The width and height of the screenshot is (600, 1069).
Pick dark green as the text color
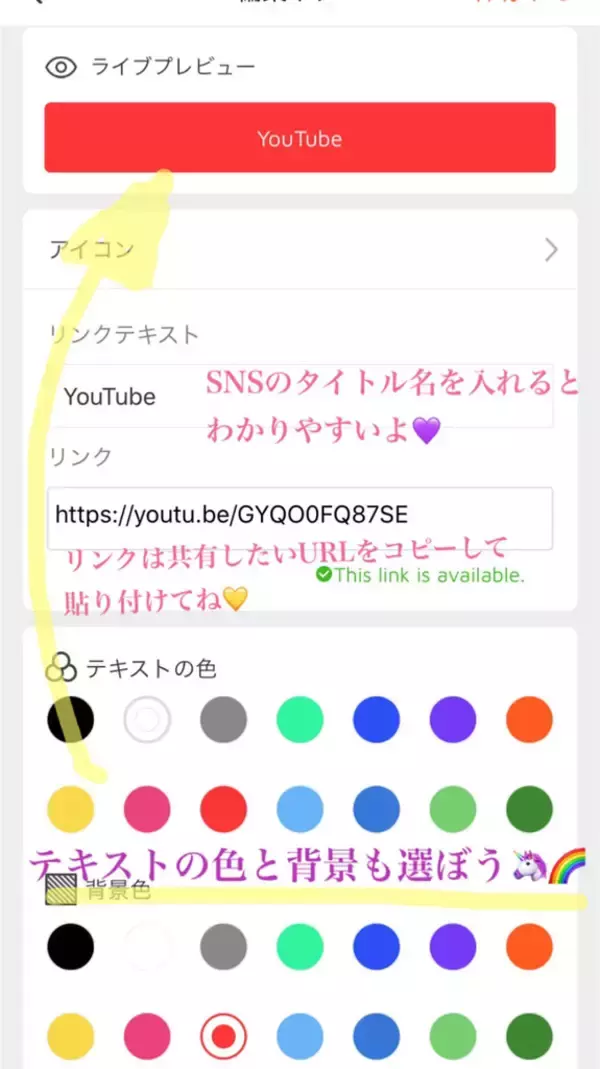(x=529, y=808)
